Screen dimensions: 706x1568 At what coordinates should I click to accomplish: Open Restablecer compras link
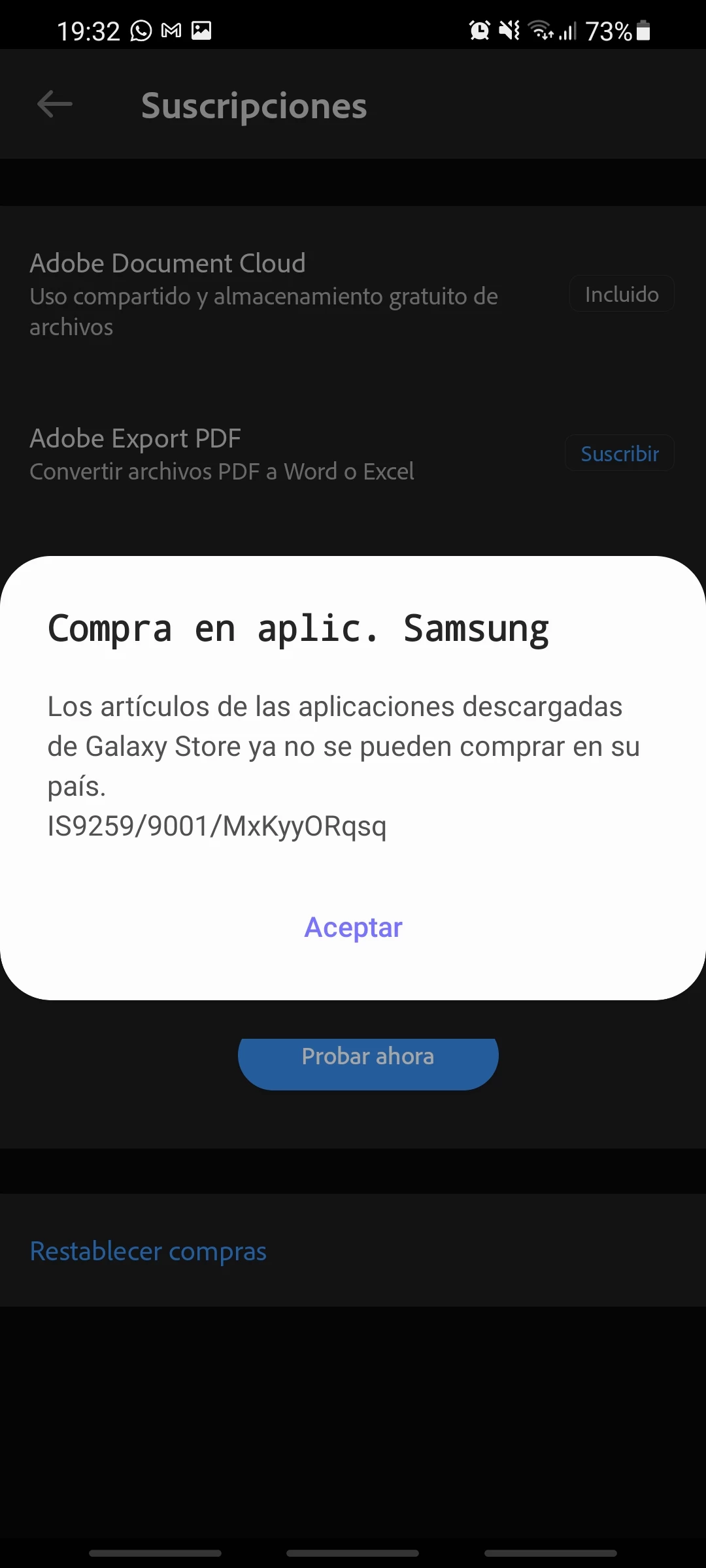point(148,1251)
